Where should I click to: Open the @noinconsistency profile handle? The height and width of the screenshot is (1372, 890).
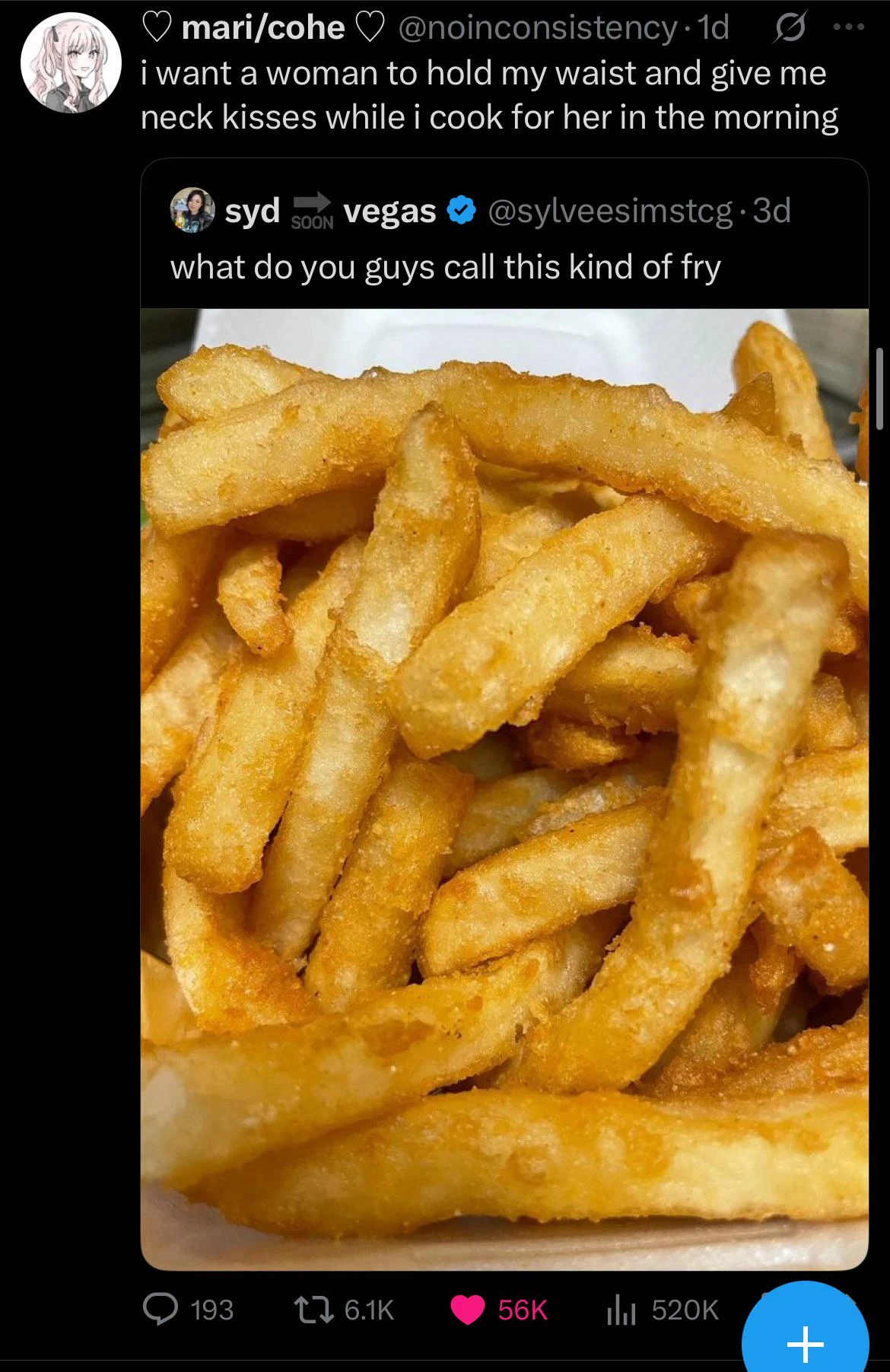pyautogui.click(x=536, y=28)
